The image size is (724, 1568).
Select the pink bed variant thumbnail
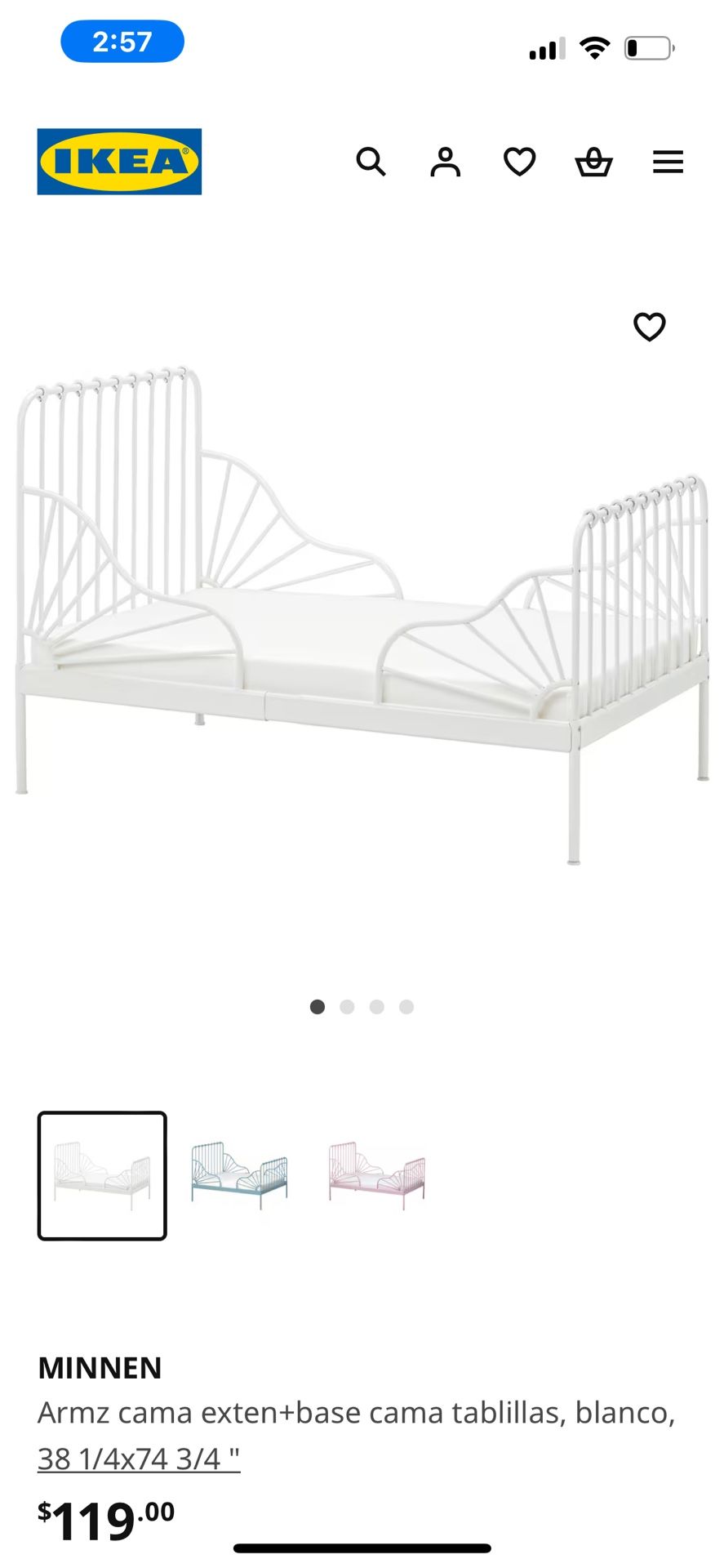(376, 1175)
